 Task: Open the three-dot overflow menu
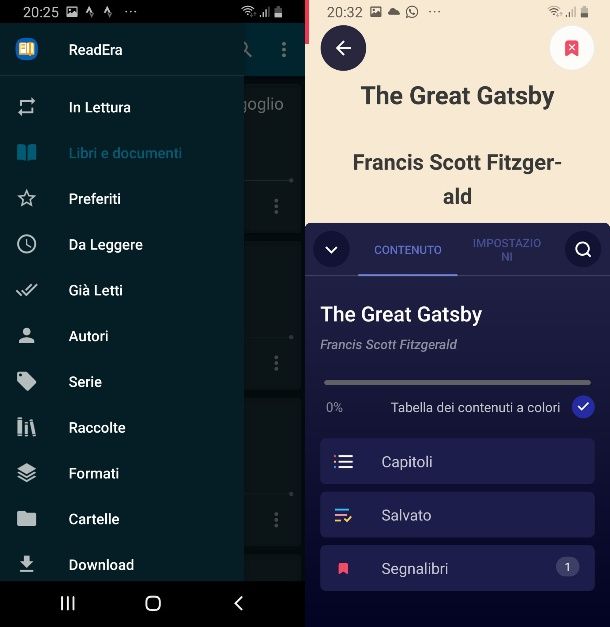pos(284,49)
